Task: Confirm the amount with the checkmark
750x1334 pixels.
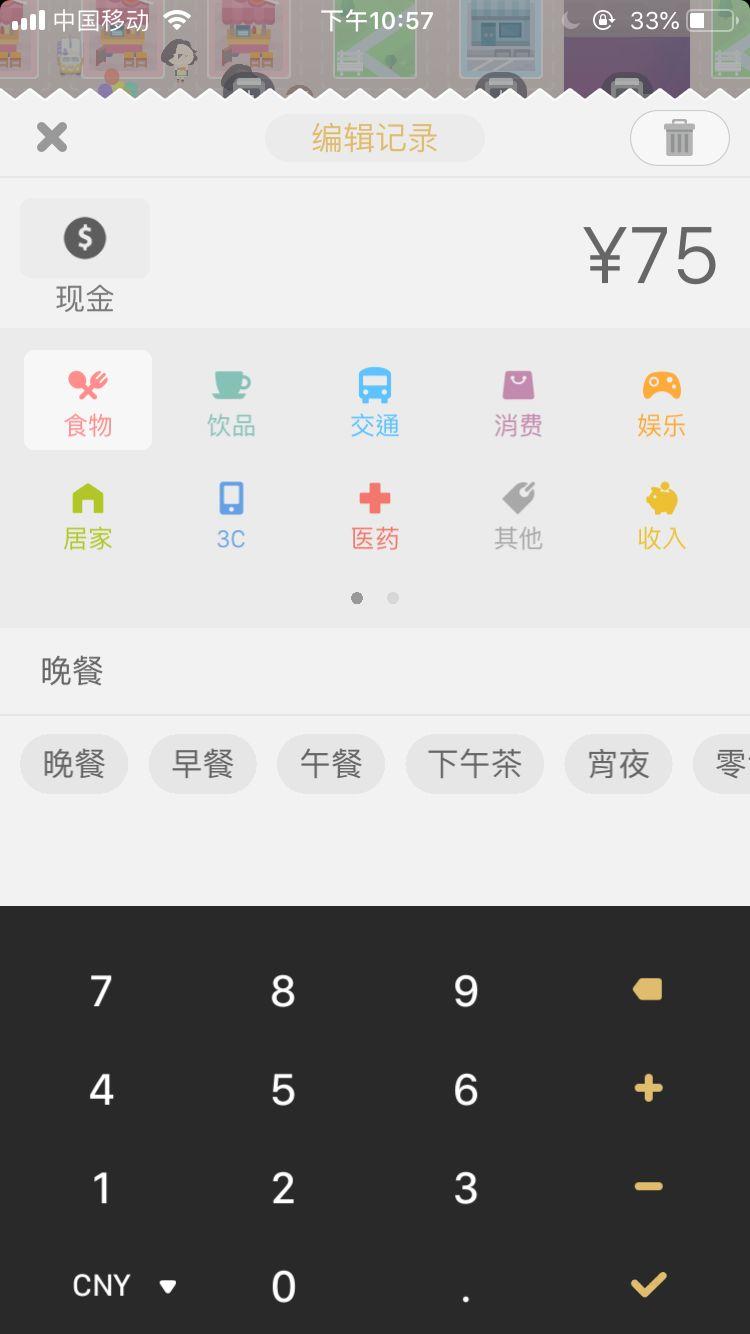Action: pos(648,1285)
